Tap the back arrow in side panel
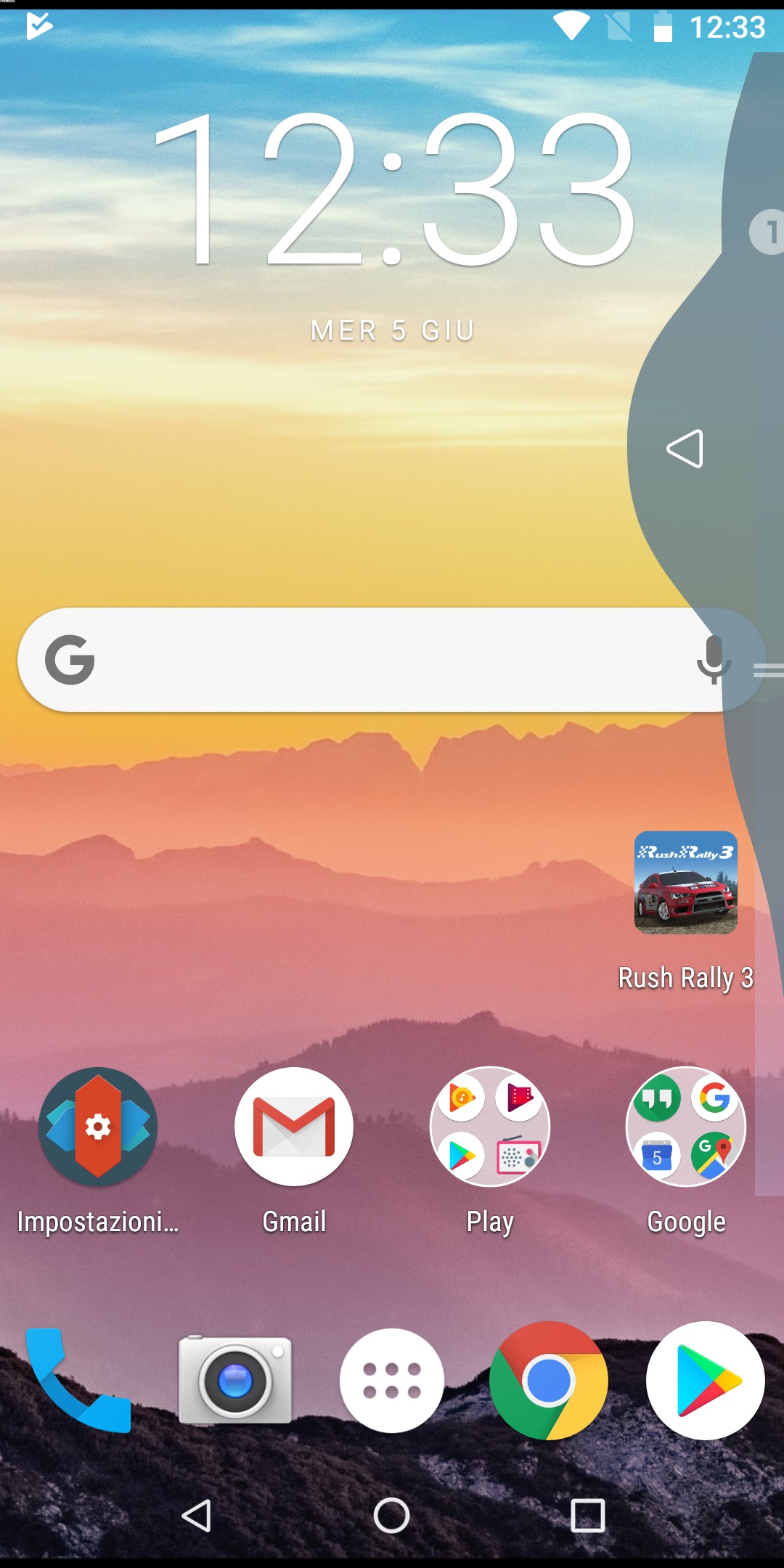Viewport: 784px width, 1568px height. 685,448
